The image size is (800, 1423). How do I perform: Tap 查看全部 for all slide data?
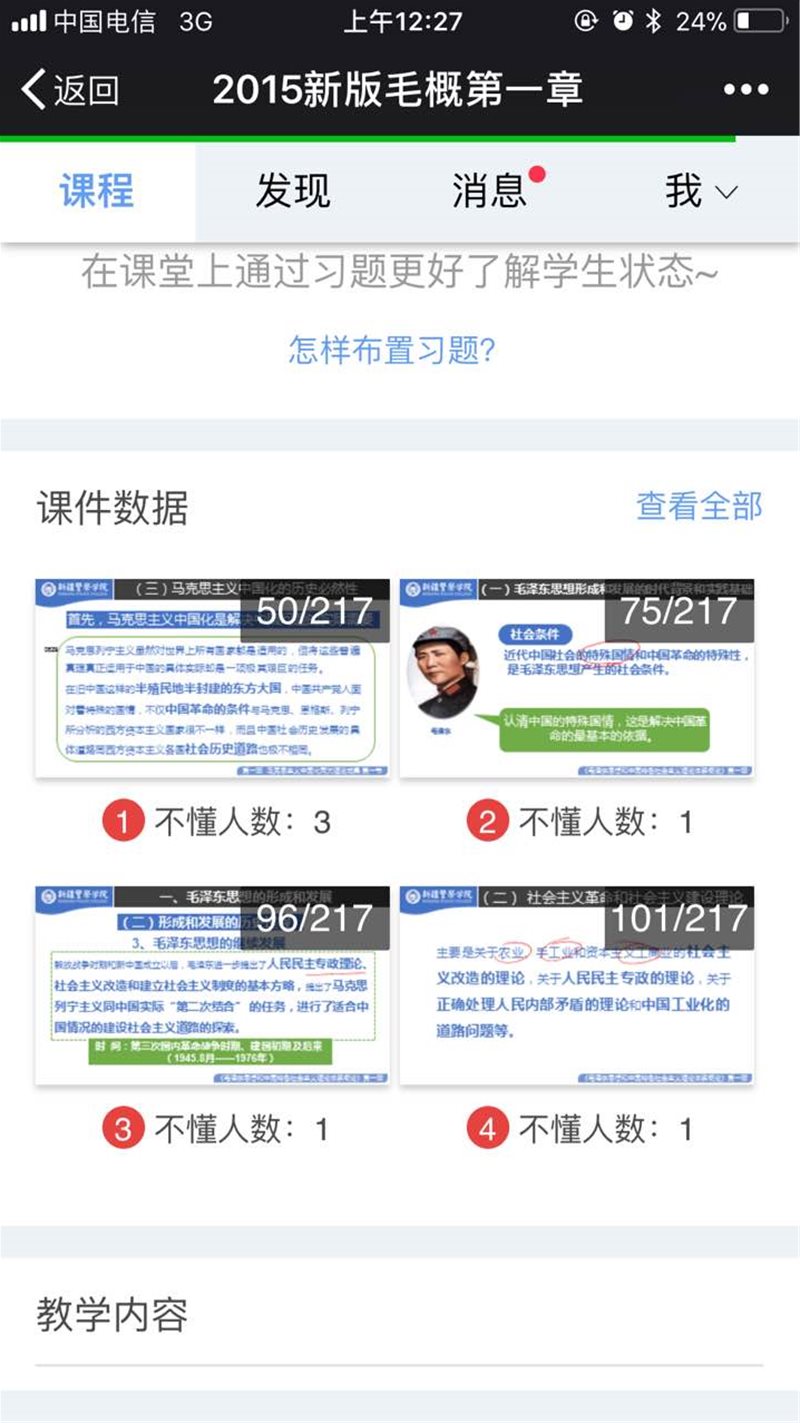(698, 506)
